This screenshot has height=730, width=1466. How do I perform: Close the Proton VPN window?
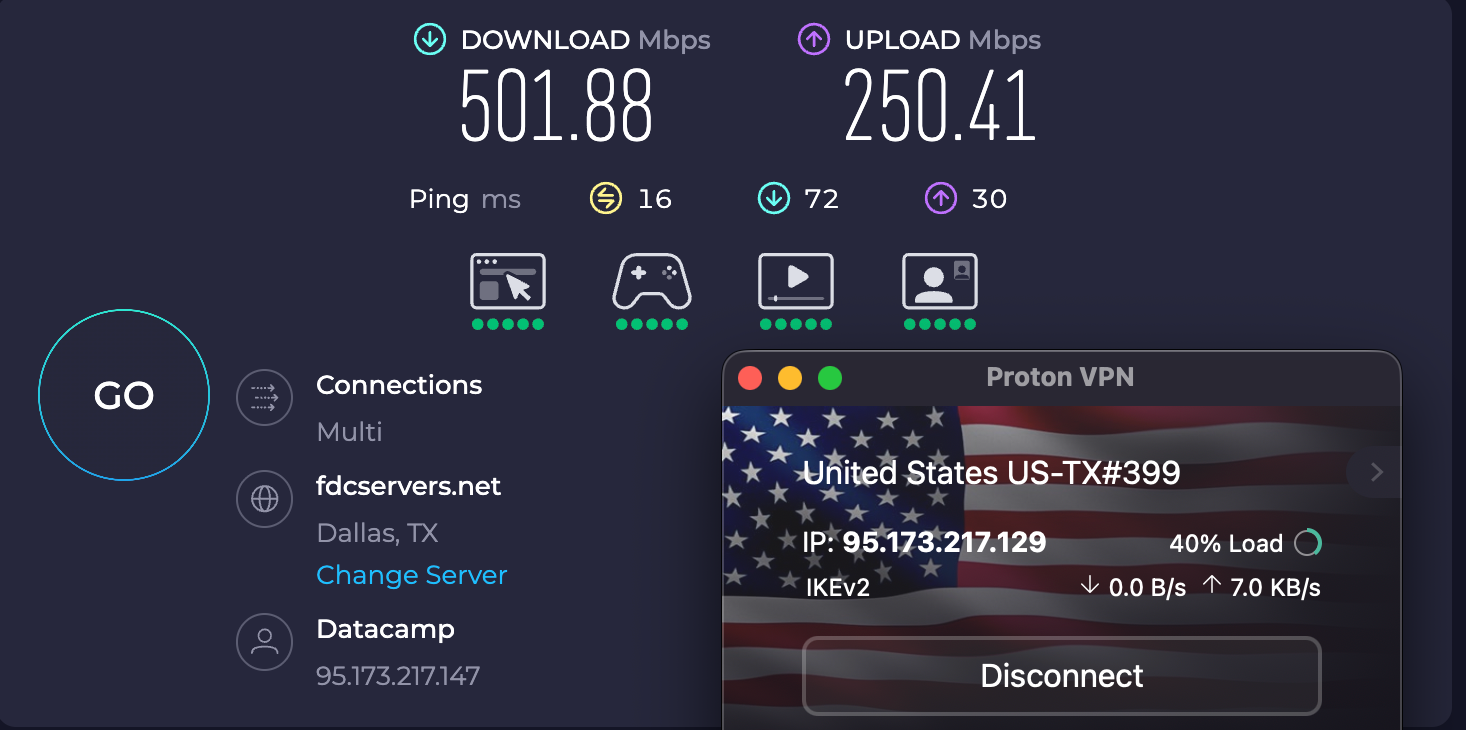(x=750, y=378)
